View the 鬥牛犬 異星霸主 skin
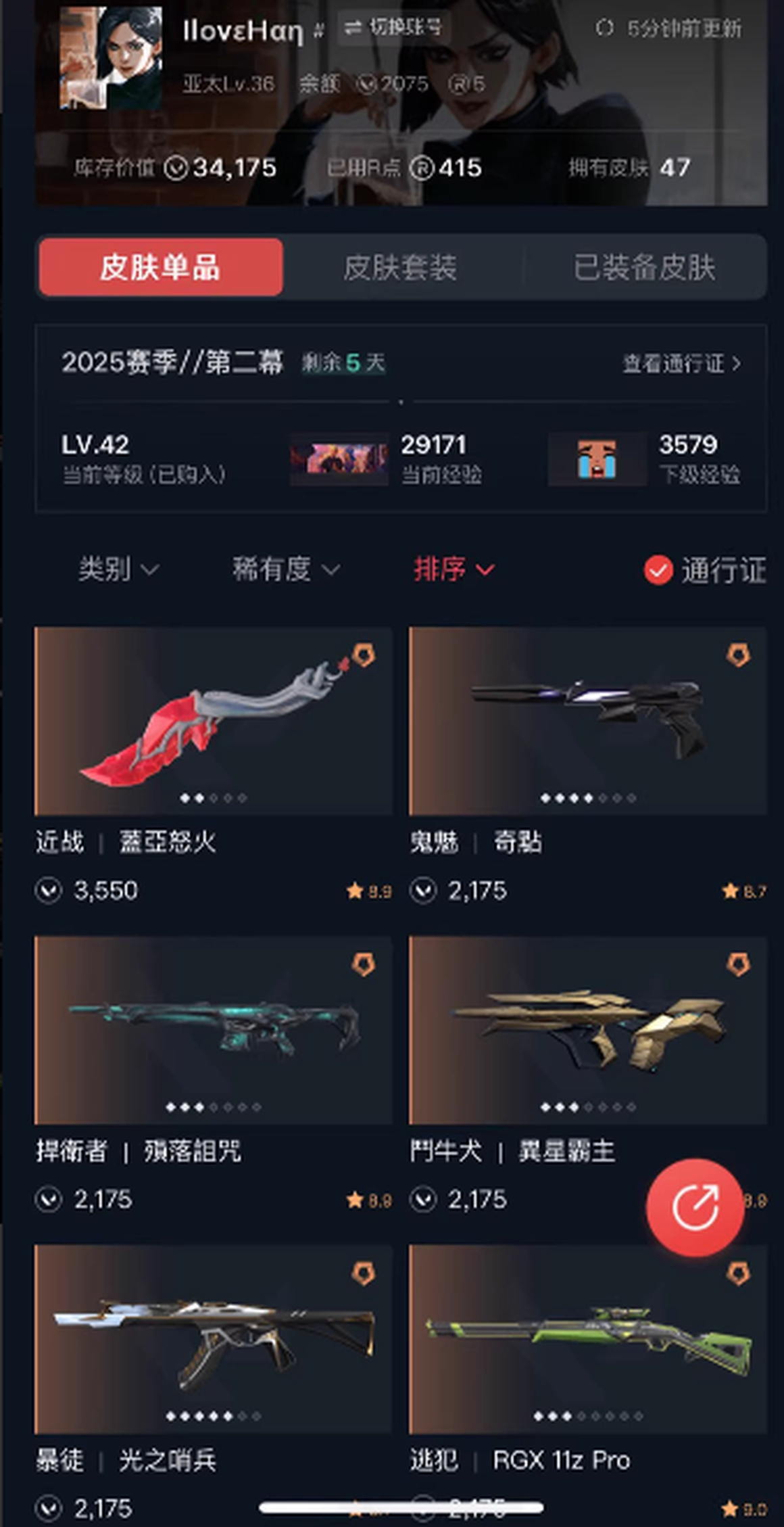 (x=587, y=1030)
